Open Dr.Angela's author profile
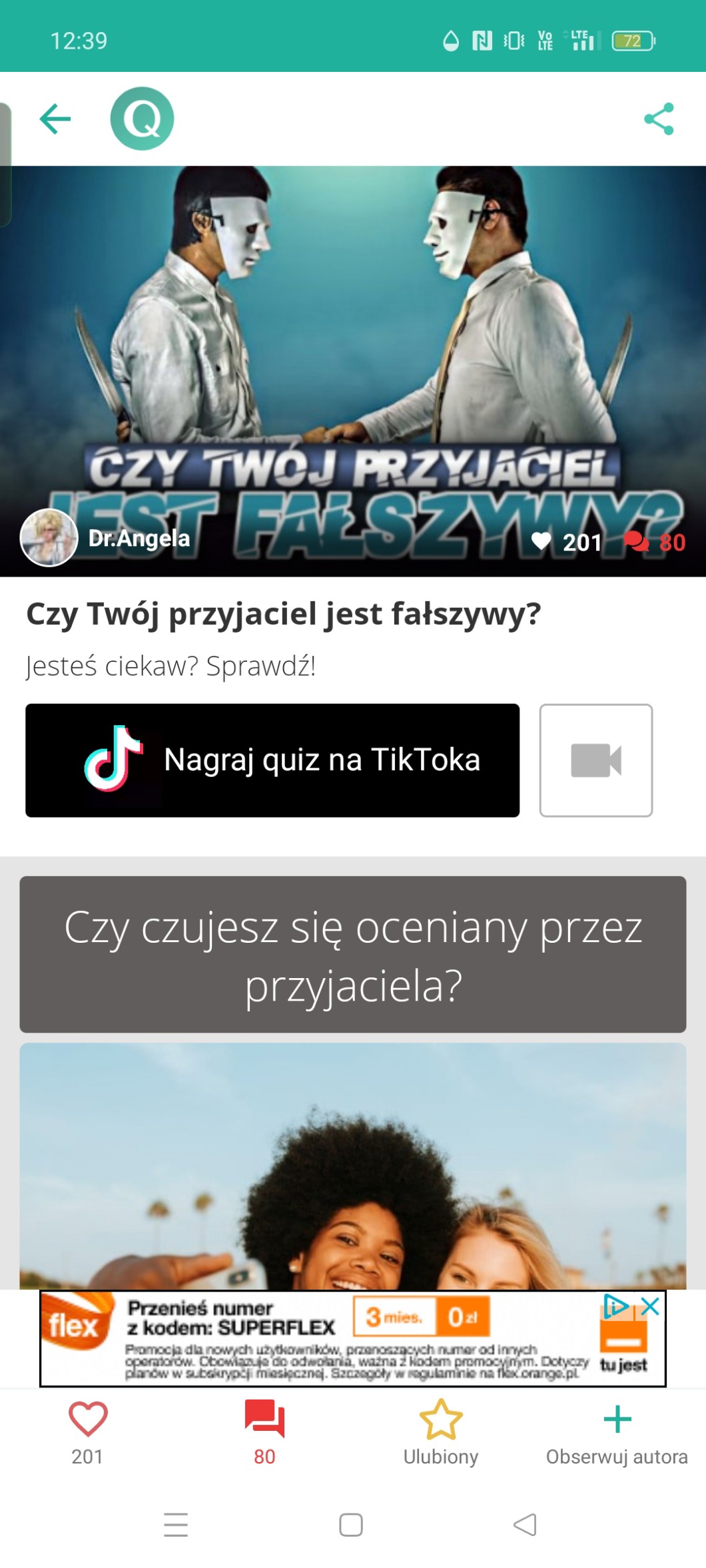This screenshot has width=706, height=1568. [x=106, y=538]
